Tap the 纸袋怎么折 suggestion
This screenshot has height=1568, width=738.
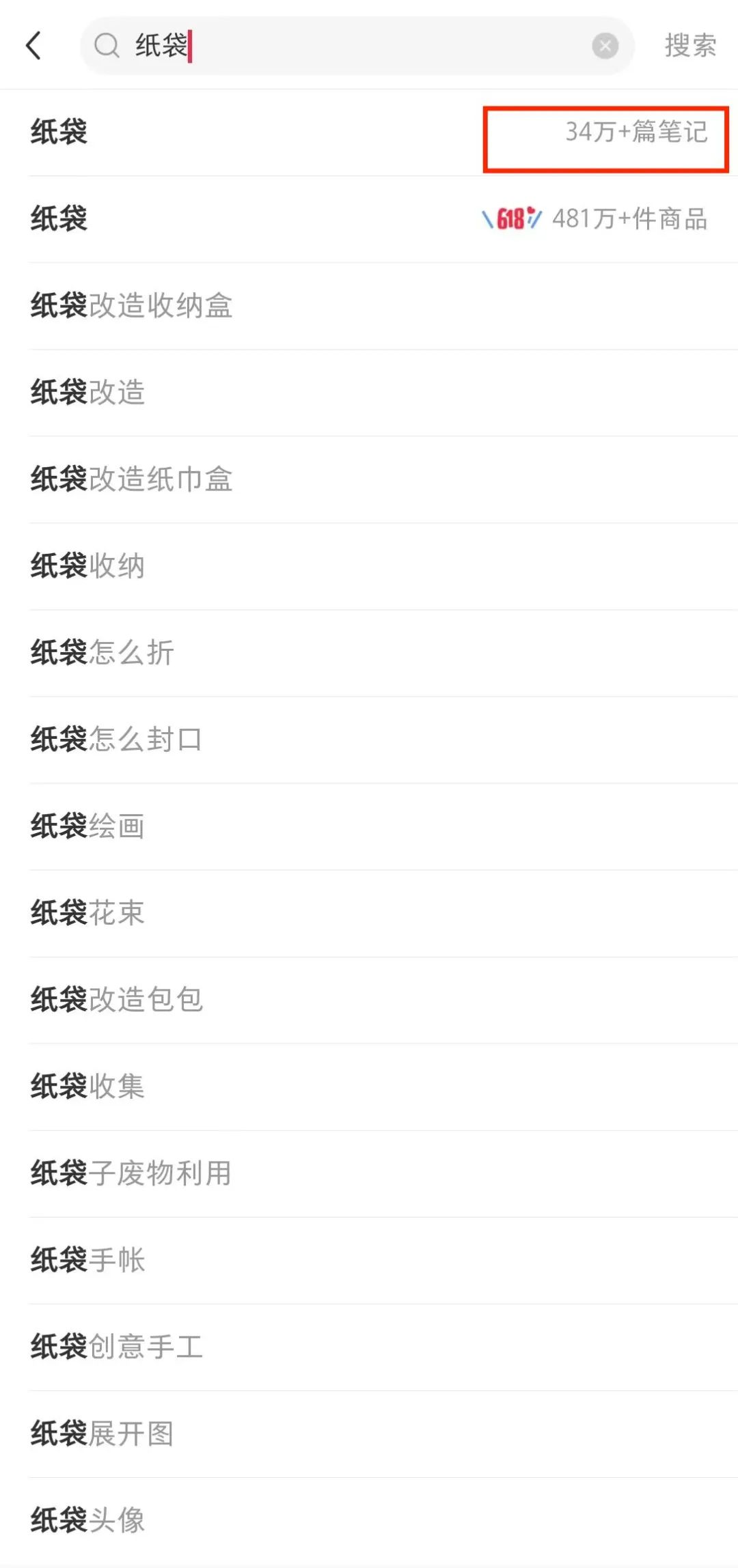tap(102, 652)
